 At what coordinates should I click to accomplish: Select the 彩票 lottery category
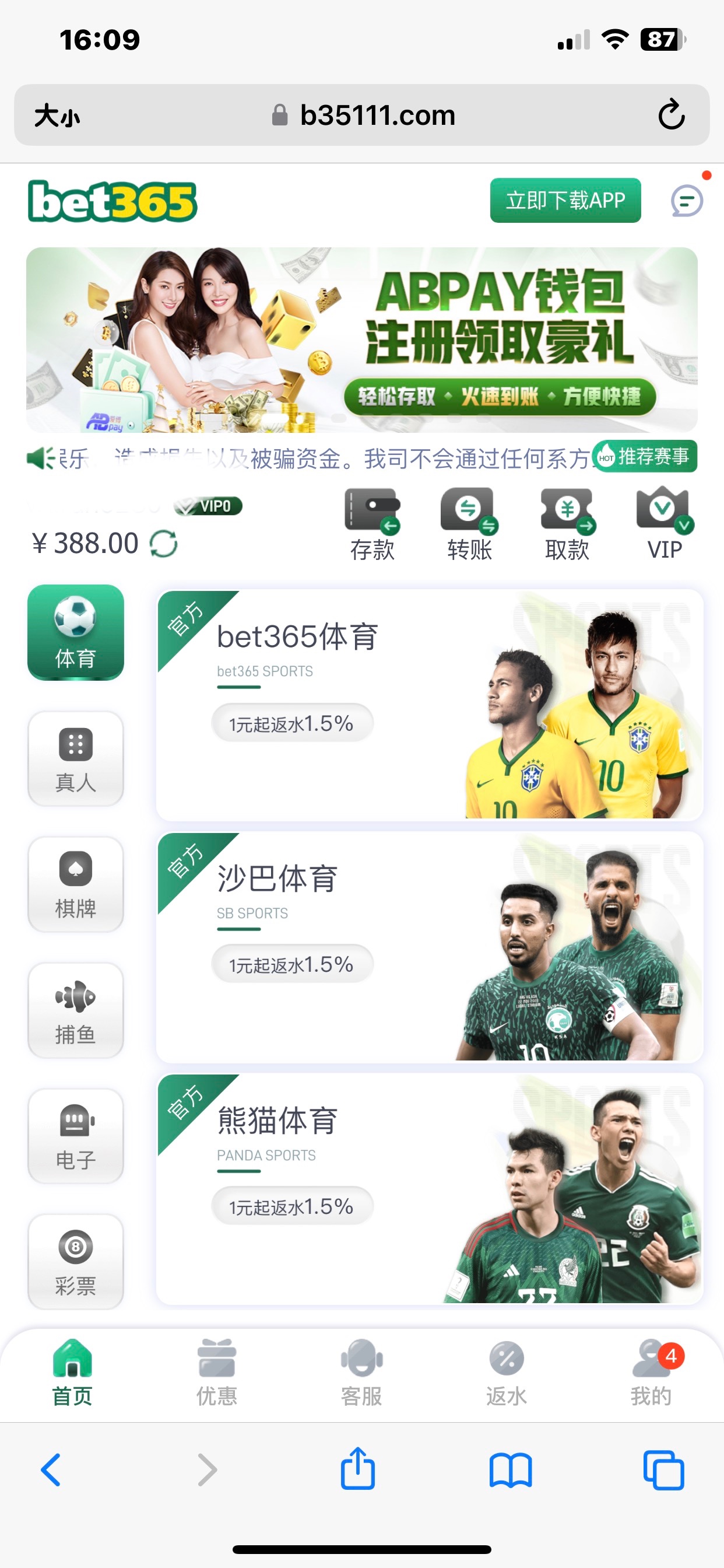pos(75,1261)
